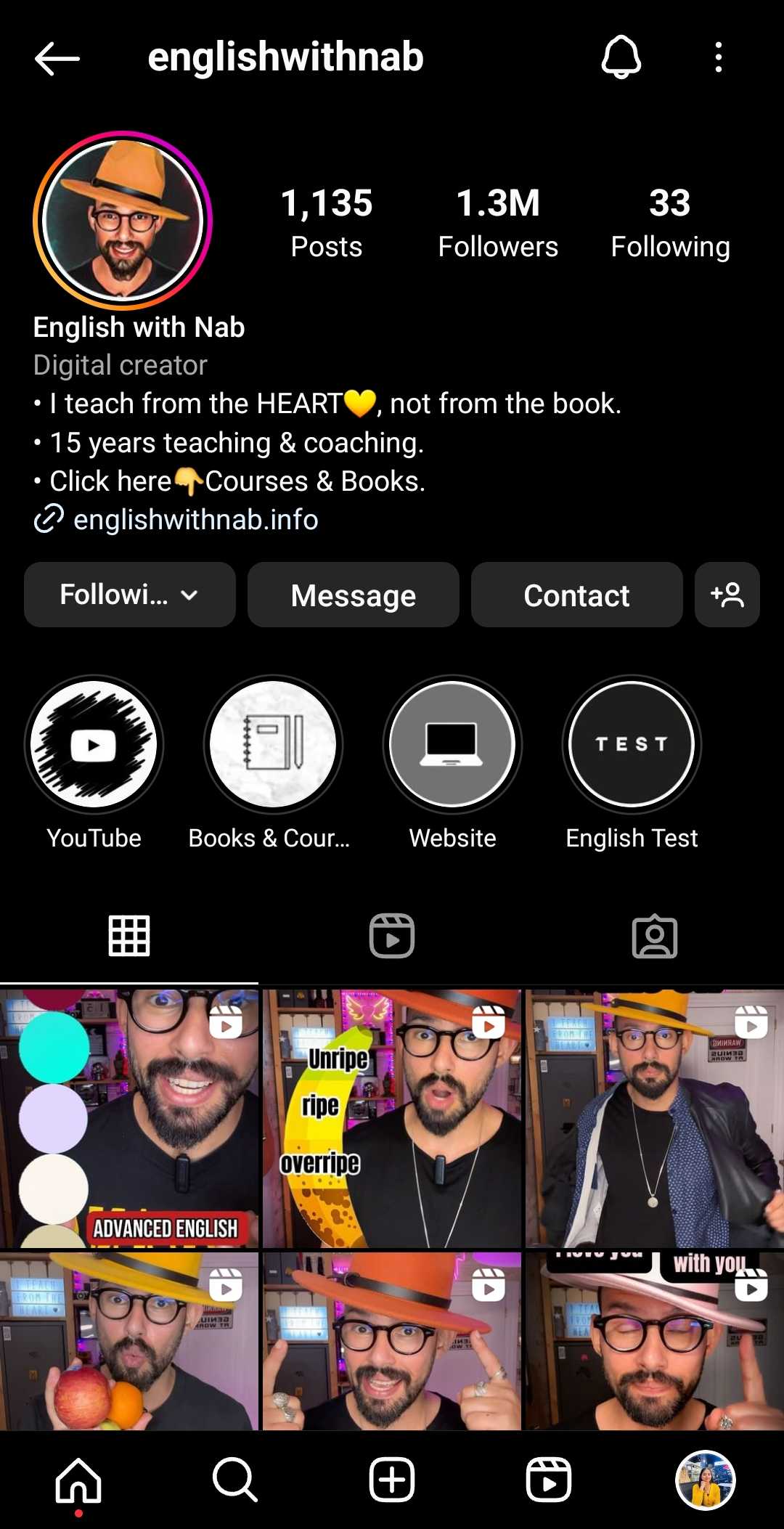Switch to the Reels tab on profile
This screenshot has height=1529, width=784.
tap(392, 936)
